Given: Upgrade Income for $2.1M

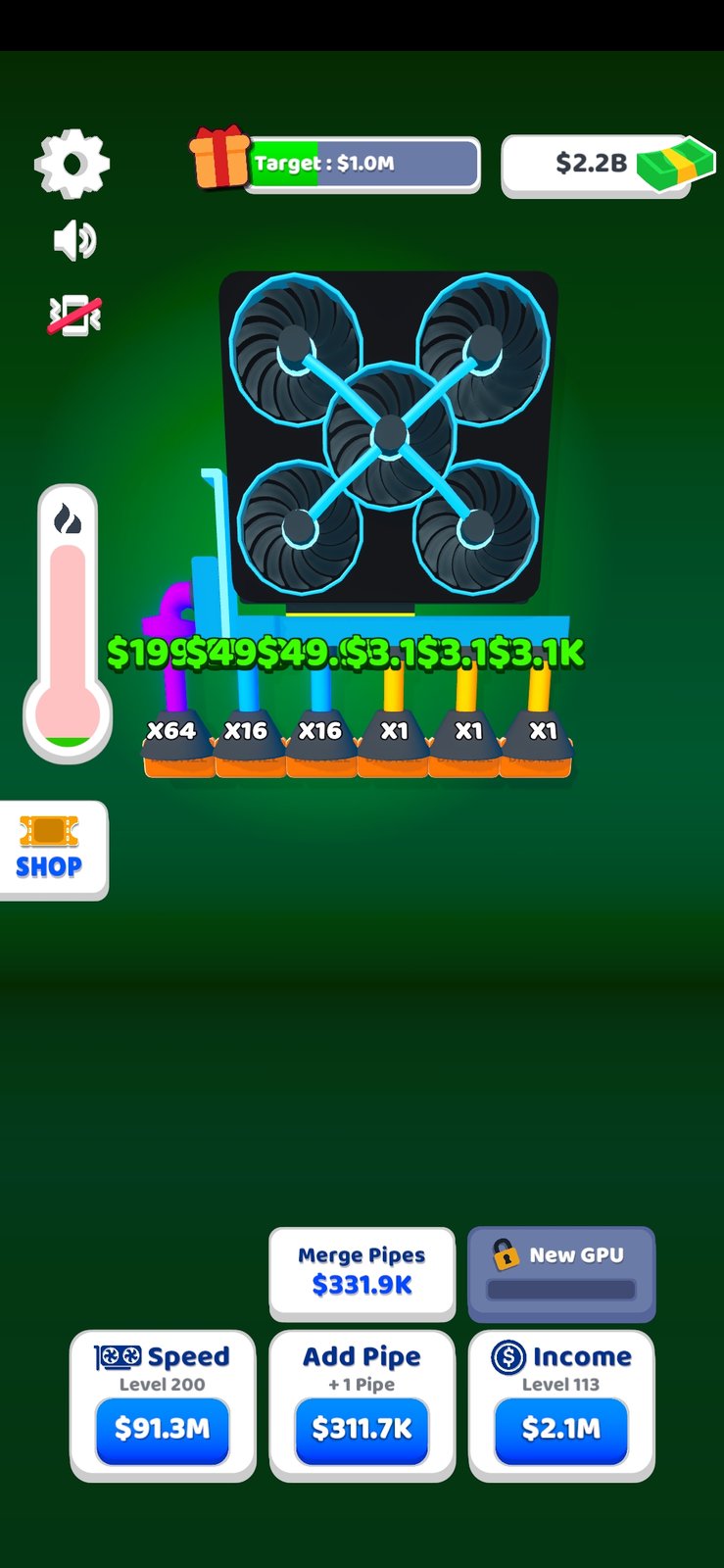Looking at the screenshot, I should point(560,1428).
